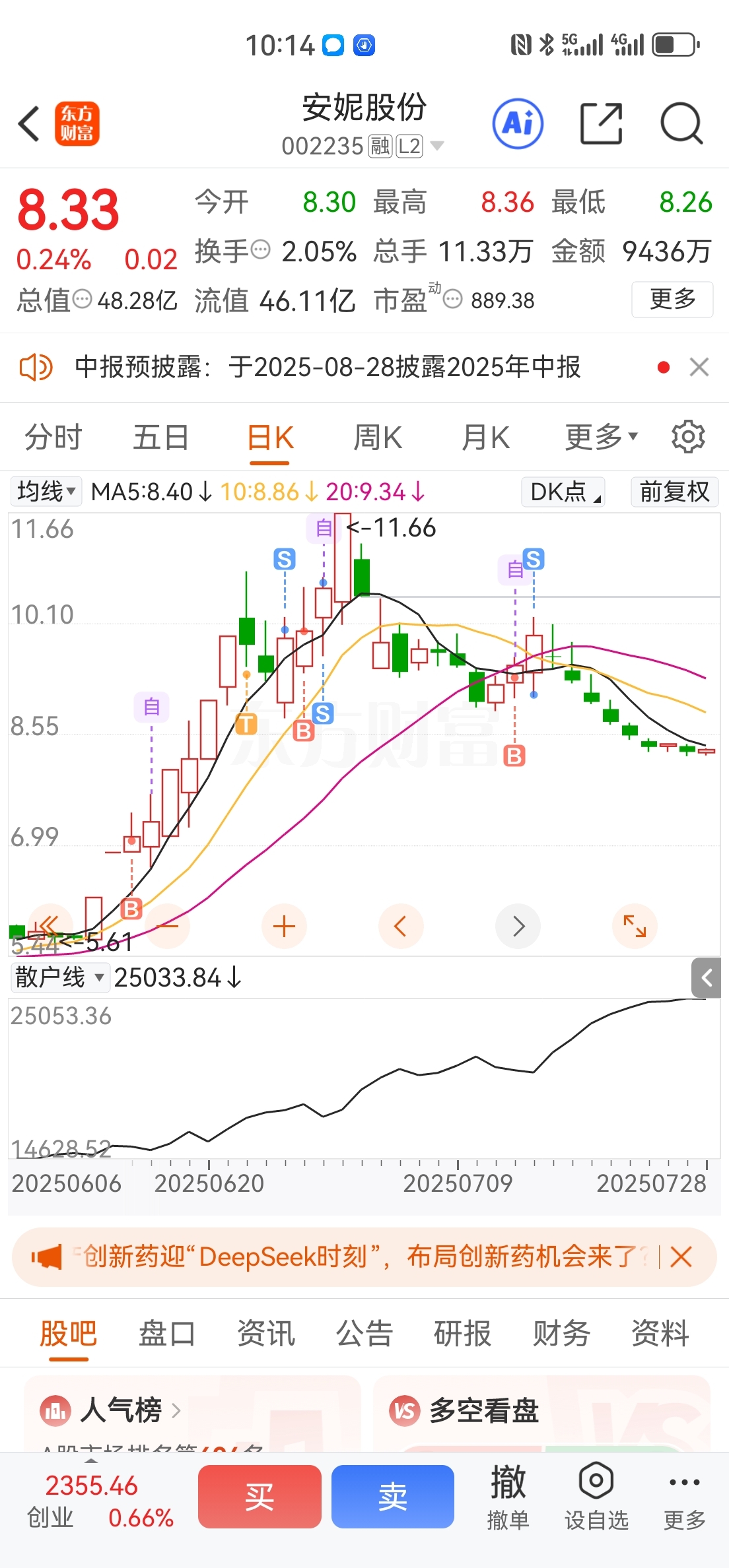Go back using the top-left arrow
Image resolution: width=729 pixels, height=1568 pixels.
point(30,123)
